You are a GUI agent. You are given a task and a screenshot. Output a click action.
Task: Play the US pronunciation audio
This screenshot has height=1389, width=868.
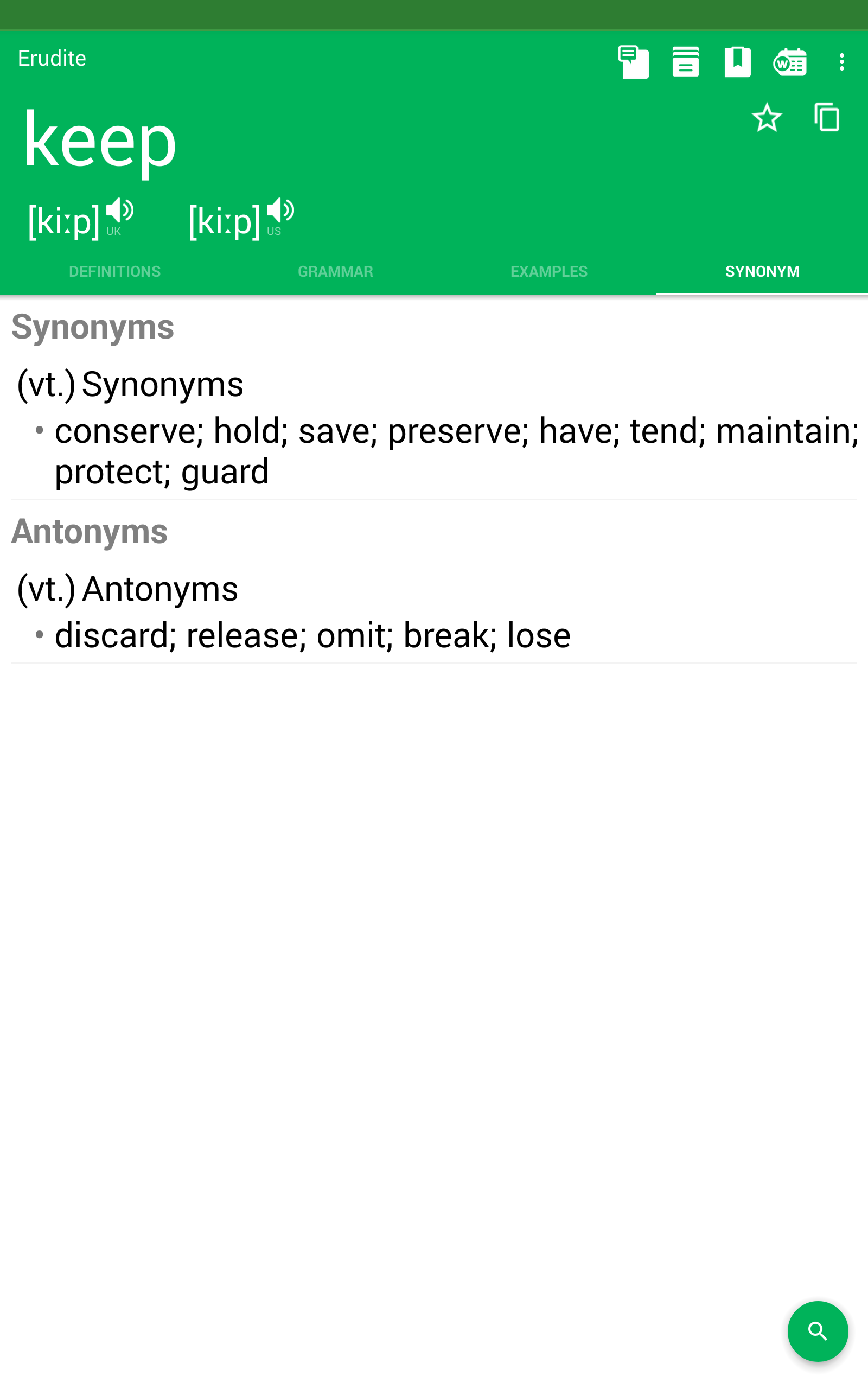pyautogui.click(x=280, y=215)
